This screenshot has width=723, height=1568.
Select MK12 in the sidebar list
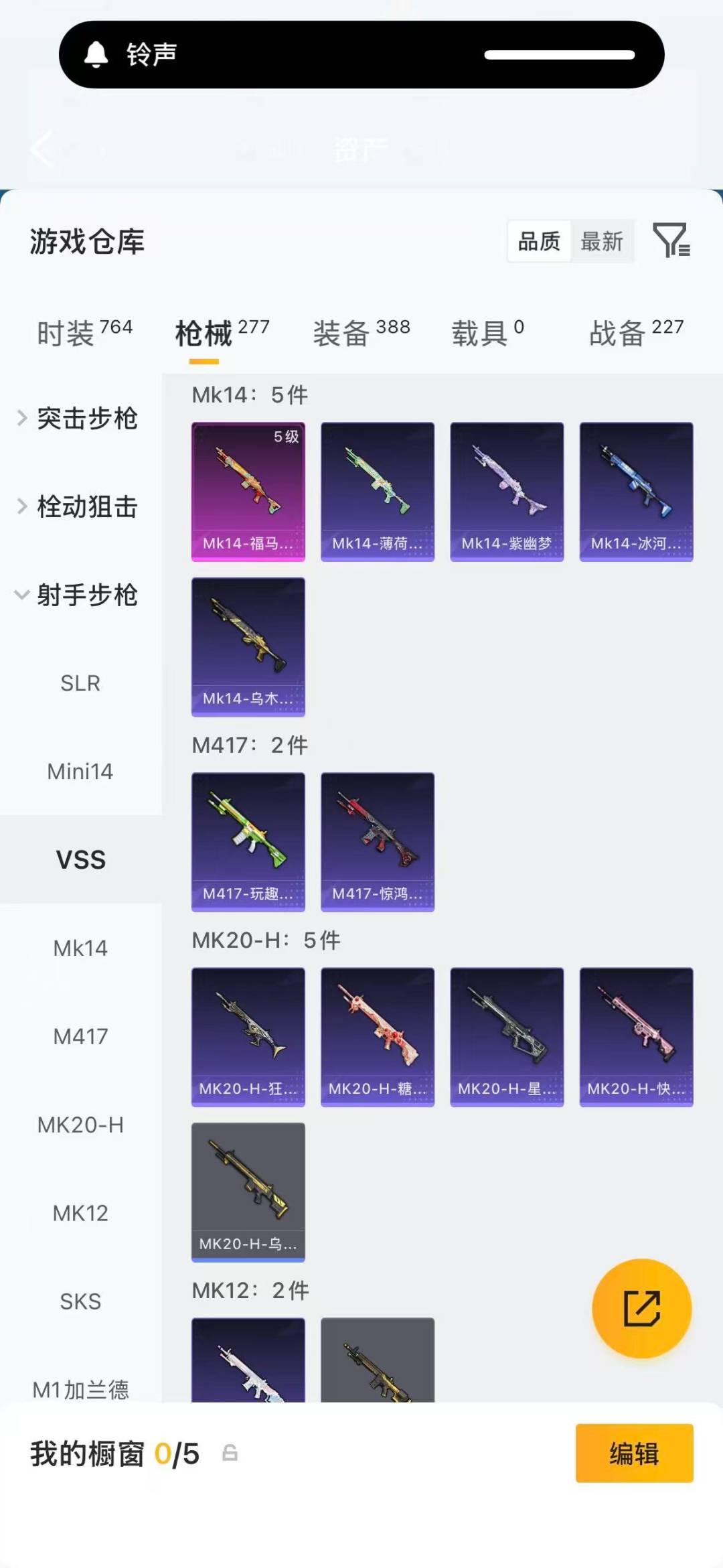(x=80, y=1212)
